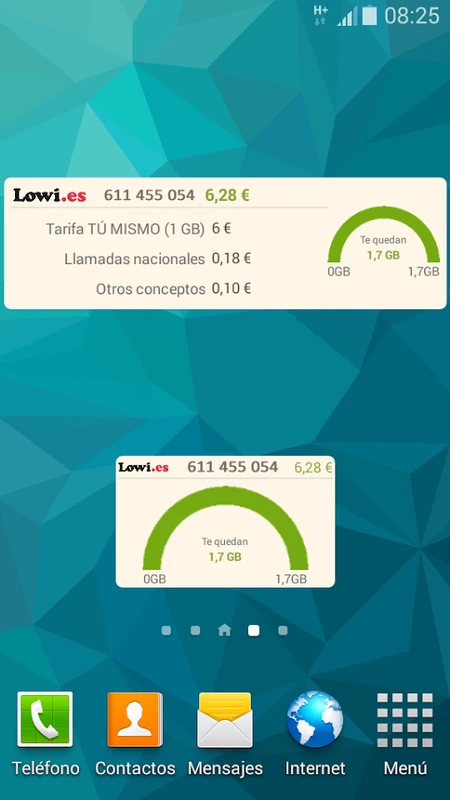
Task: Go to the first home screen page dot
Action: click(x=166, y=631)
